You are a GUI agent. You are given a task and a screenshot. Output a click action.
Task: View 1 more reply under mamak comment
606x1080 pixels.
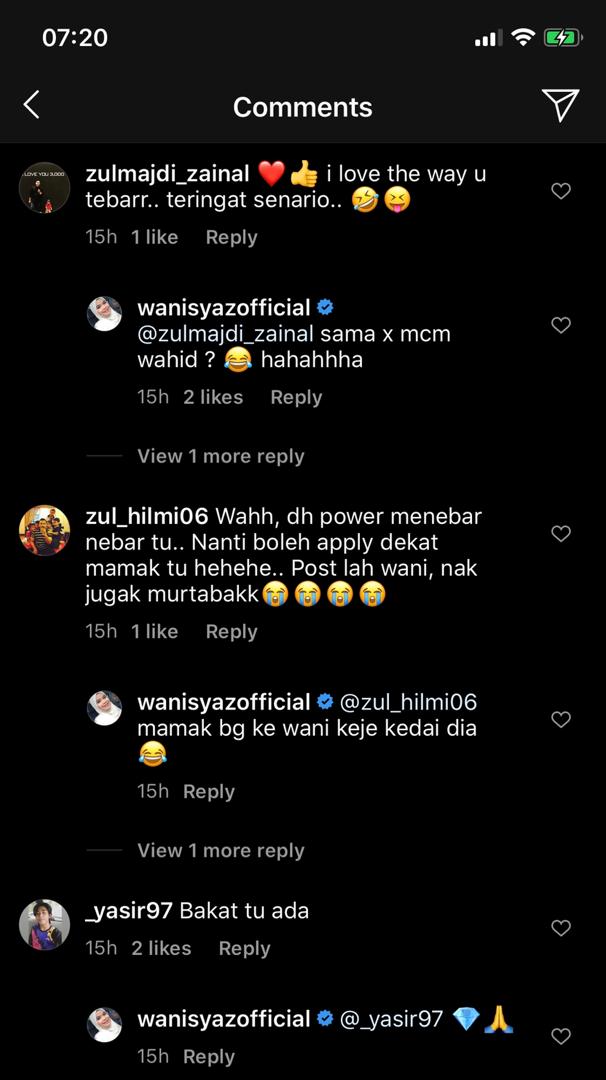point(220,851)
